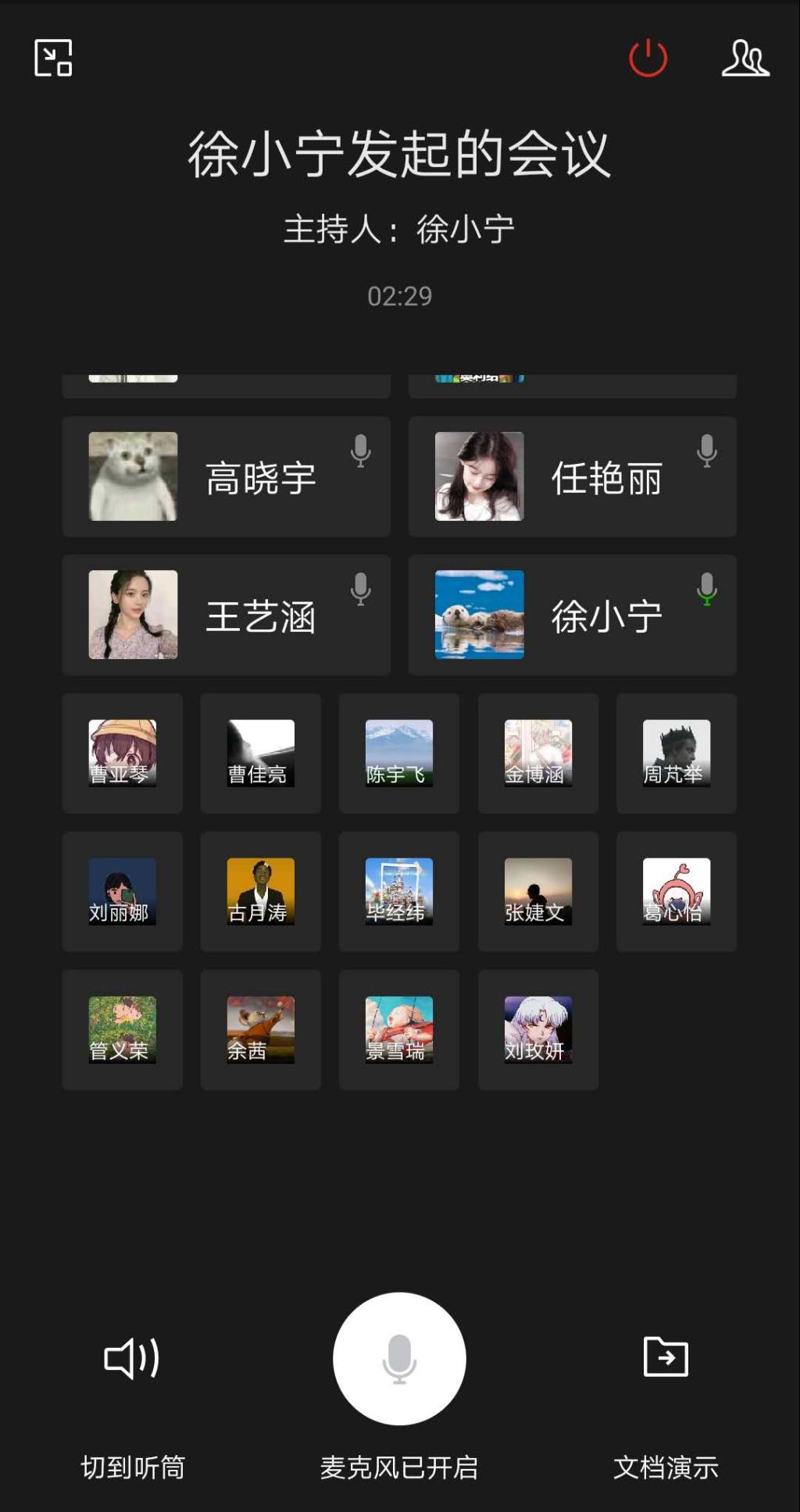Tap 刘丽娜's avatar tile
This screenshot has width=800, height=1512.
click(122, 891)
